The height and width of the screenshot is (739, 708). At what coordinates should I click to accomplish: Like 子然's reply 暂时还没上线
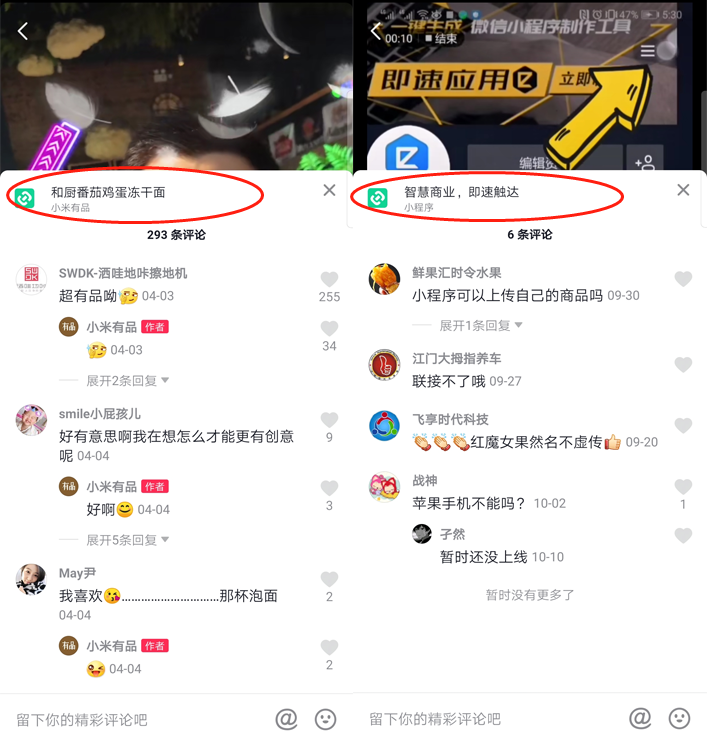(x=683, y=535)
